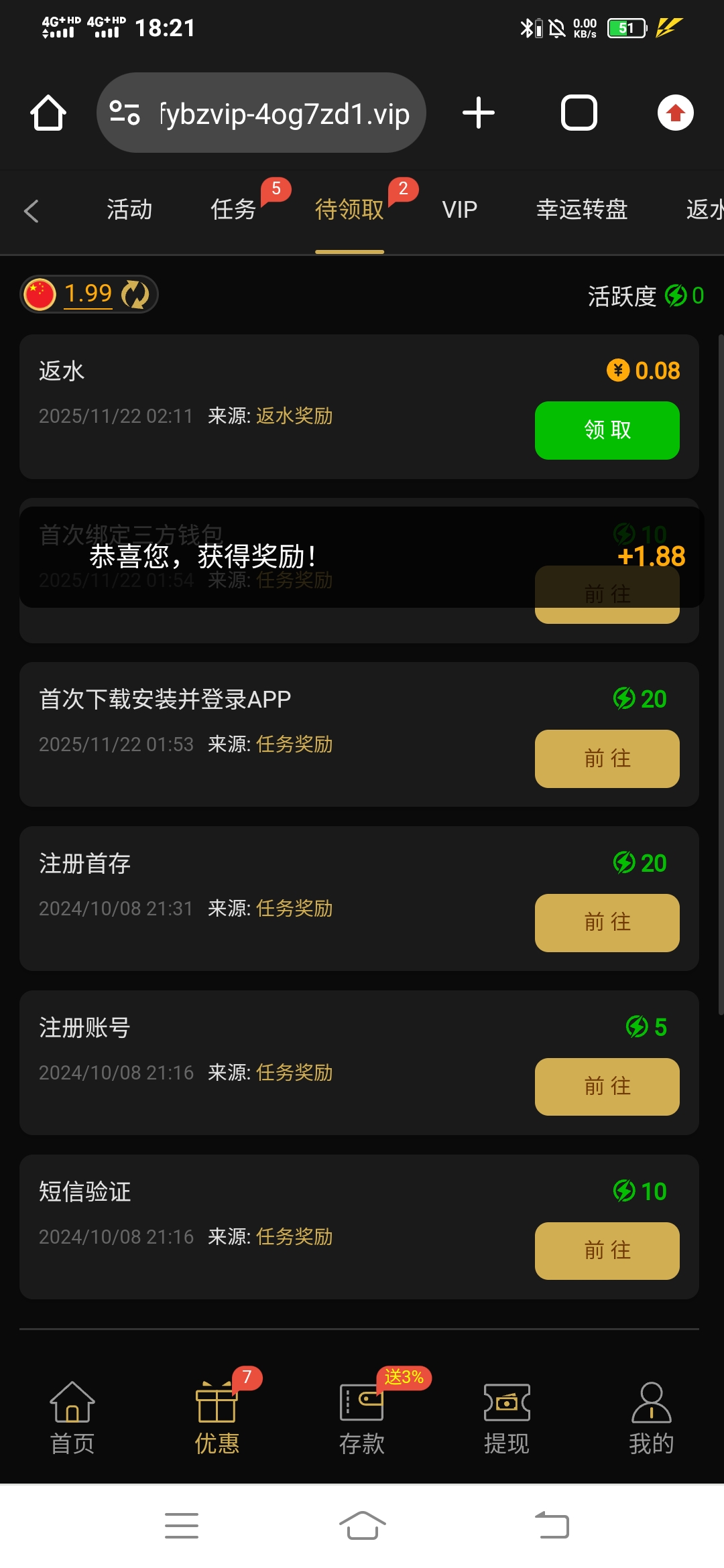Go back with the left chevron
724x1568 pixels.
(32, 210)
